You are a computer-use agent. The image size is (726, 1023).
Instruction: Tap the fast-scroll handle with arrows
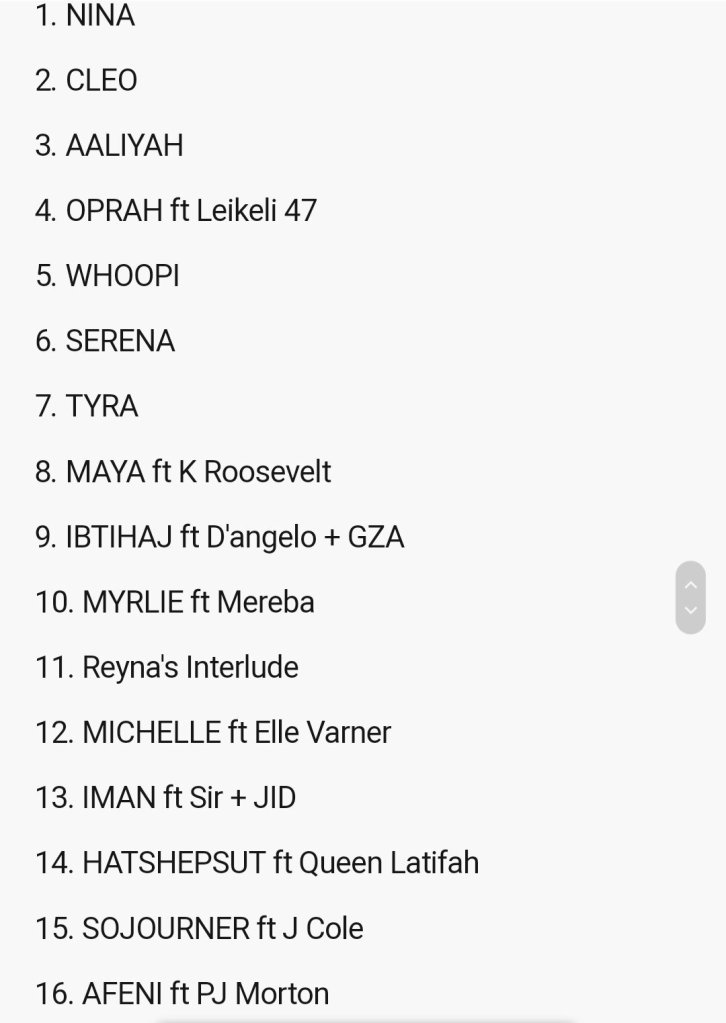pos(690,597)
